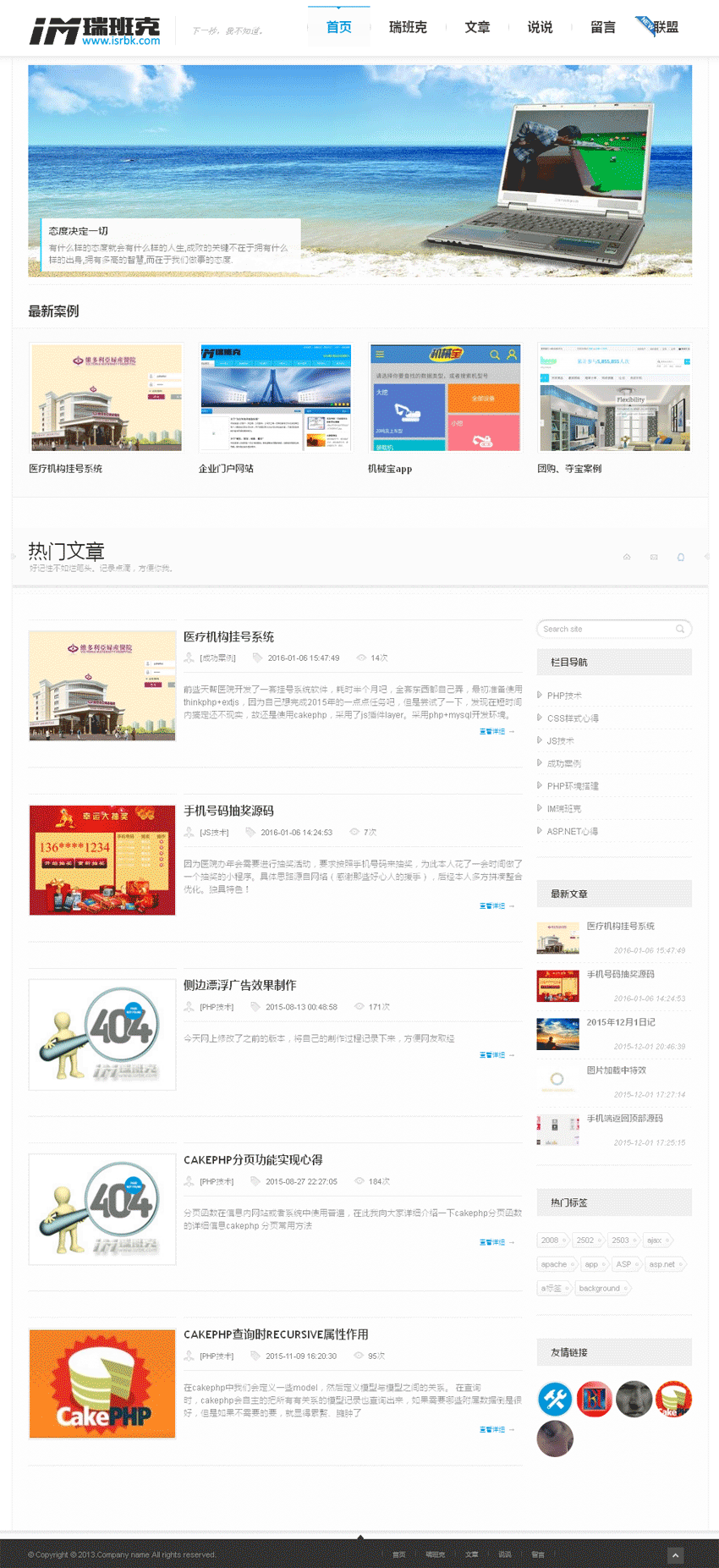The height and width of the screenshot is (1568, 719).
Task: Select the background tag
Action: (x=600, y=1288)
